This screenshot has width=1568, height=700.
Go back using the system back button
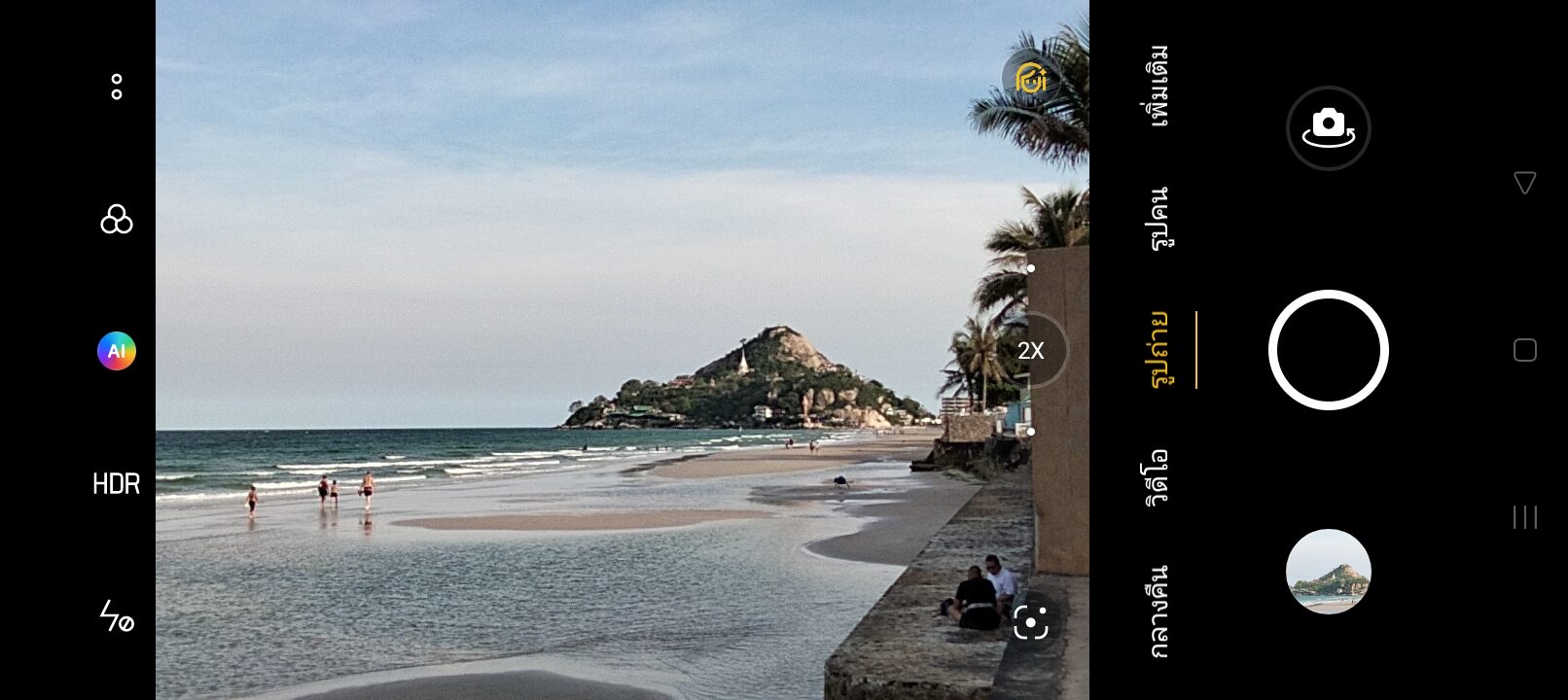[1524, 183]
